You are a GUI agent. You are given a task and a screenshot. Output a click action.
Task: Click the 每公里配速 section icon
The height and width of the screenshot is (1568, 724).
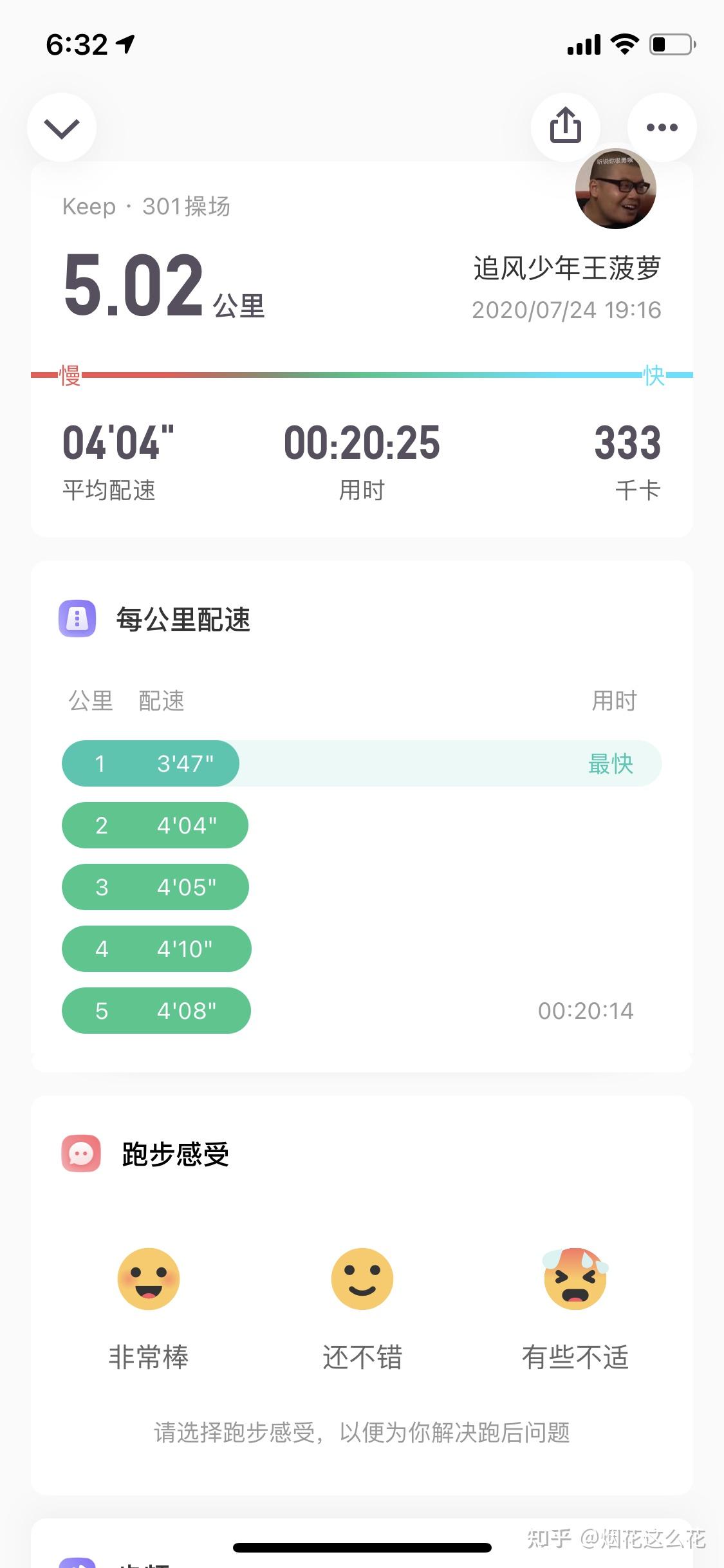tap(77, 619)
